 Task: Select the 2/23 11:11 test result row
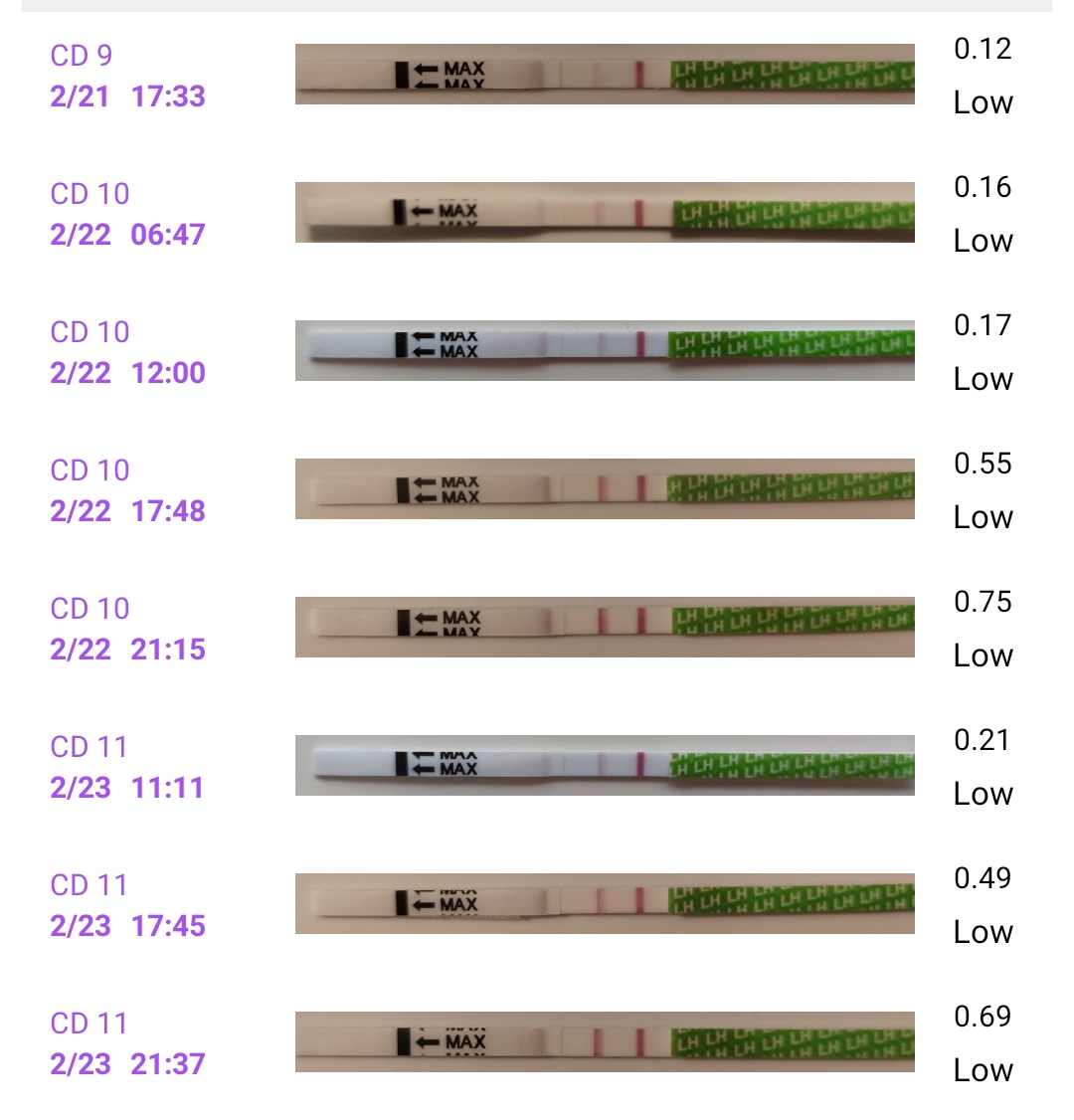coord(605,766)
